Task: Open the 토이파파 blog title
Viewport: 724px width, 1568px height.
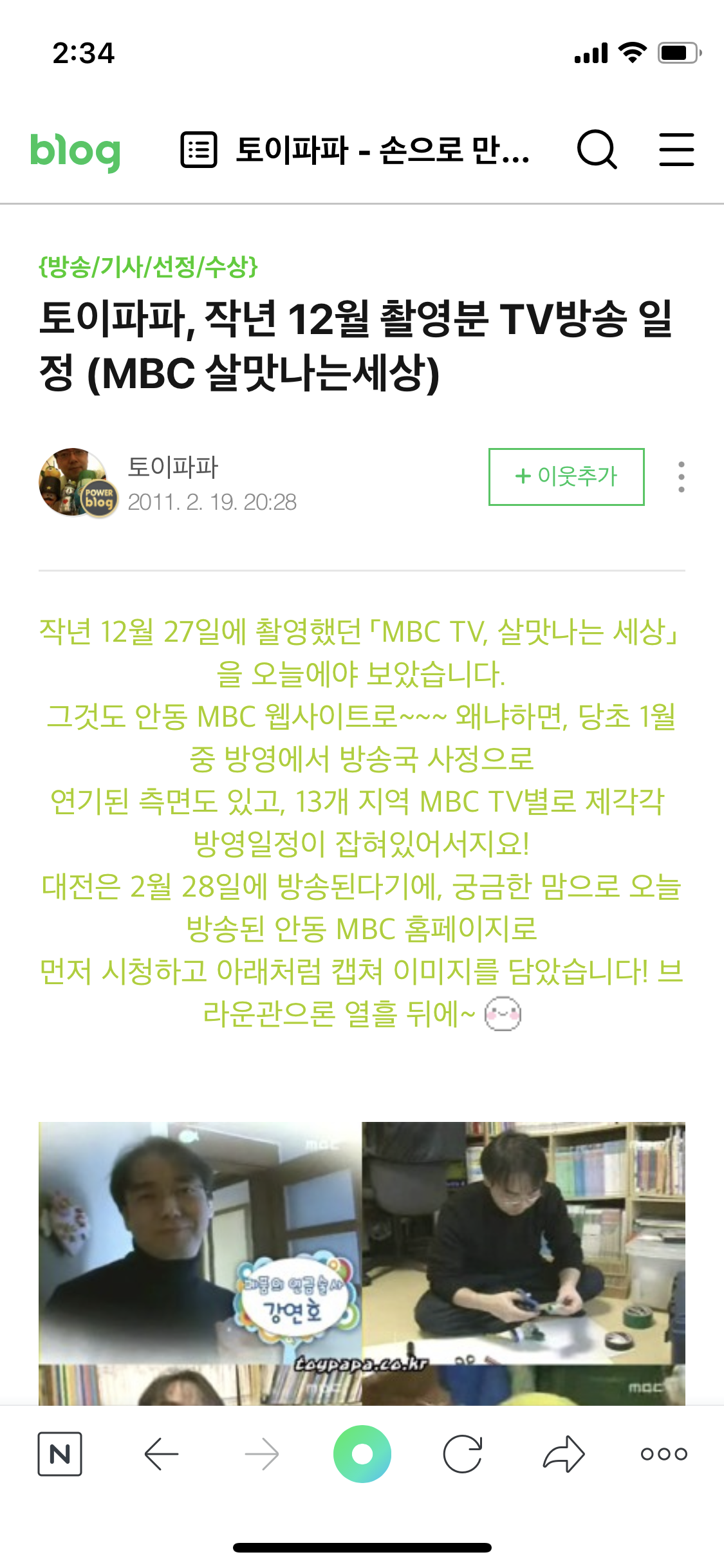Action: click(382, 150)
